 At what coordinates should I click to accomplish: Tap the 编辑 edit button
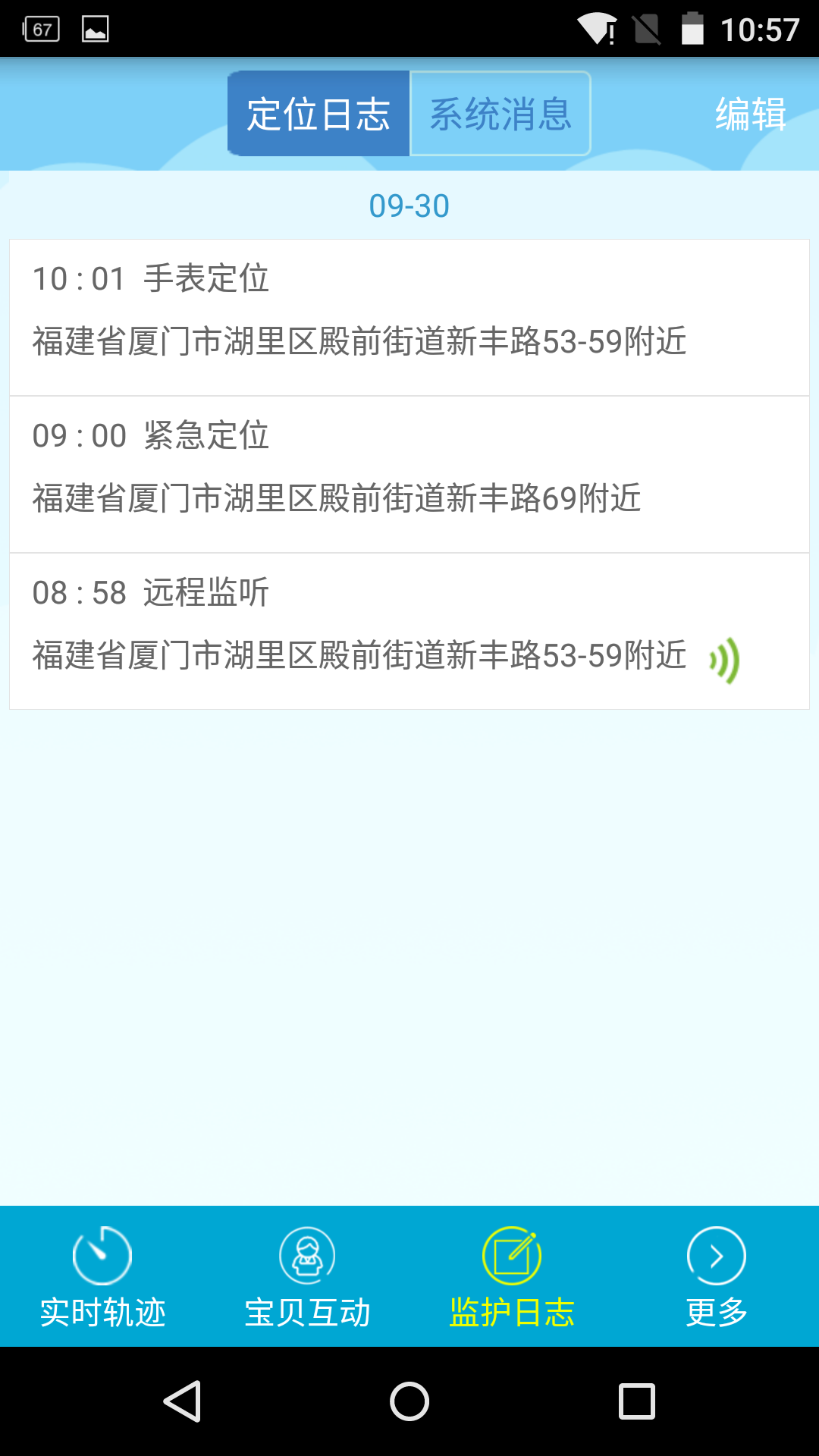[x=751, y=114]
